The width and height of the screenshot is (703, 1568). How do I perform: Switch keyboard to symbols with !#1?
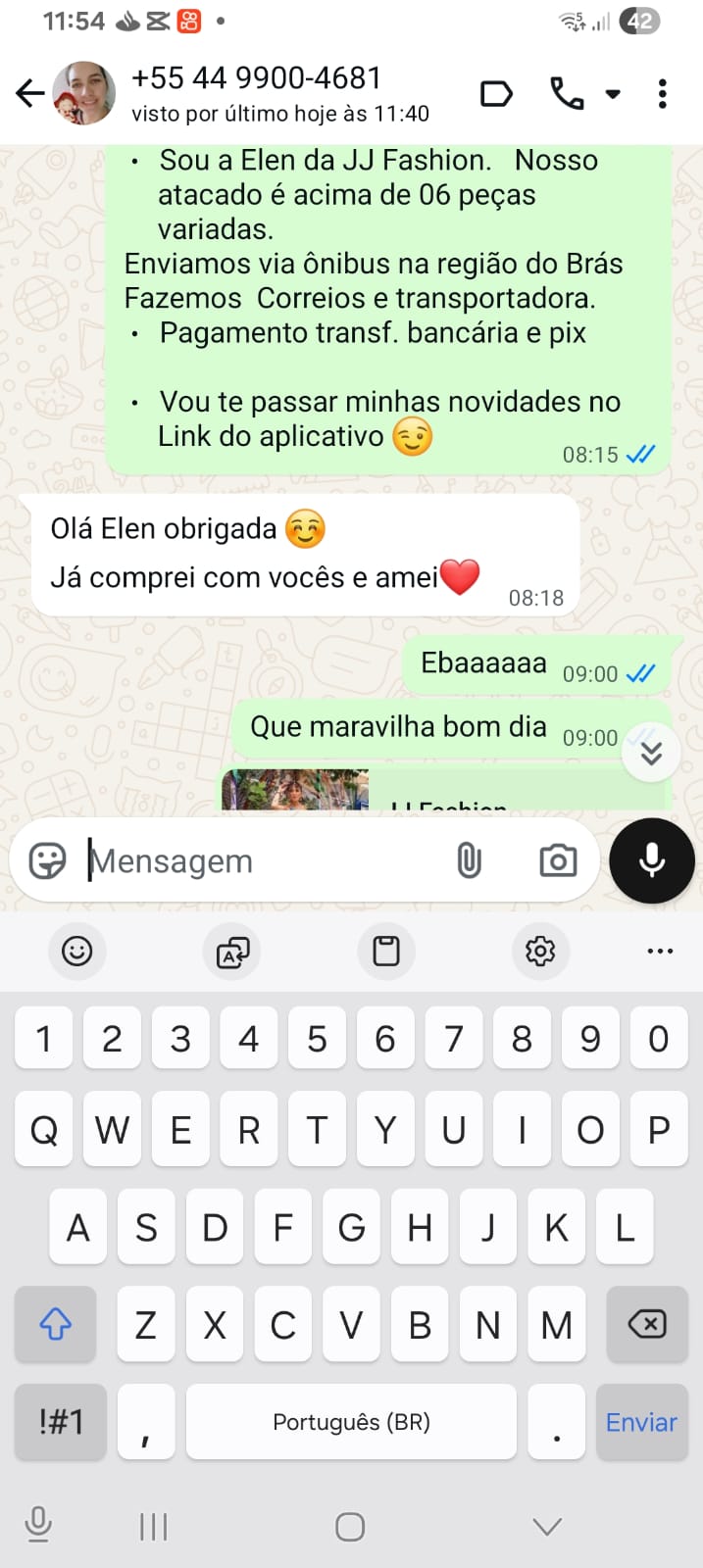(x=61, y=1422)
